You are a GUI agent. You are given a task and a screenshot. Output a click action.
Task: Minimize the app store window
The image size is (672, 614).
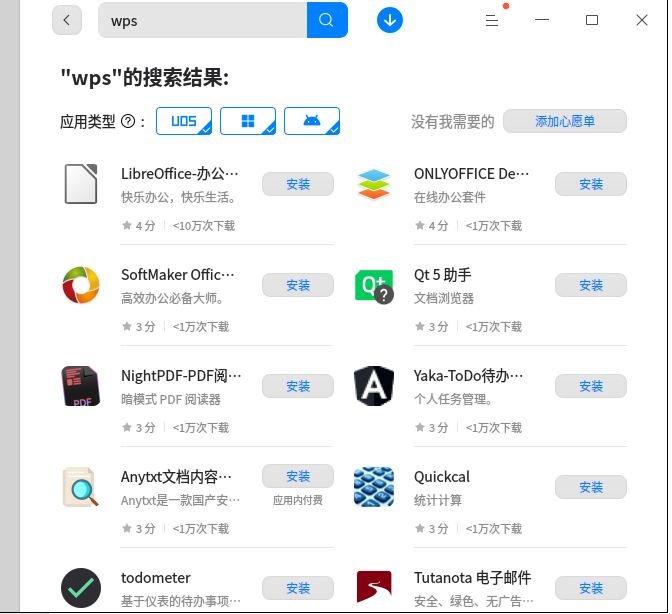click(543, 20)
